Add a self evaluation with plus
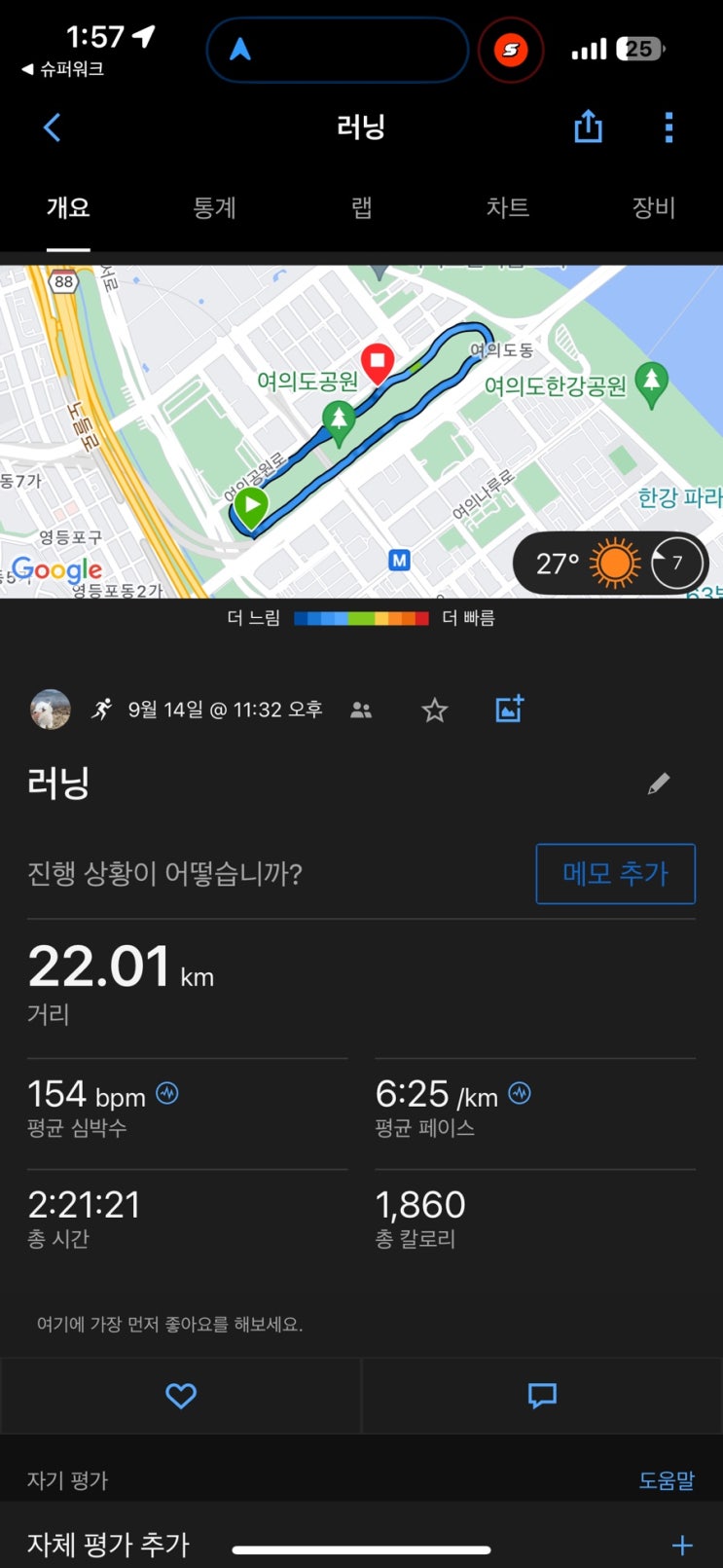The height and width of the screenshot is (1568, 723). [x=682, y=1545]
